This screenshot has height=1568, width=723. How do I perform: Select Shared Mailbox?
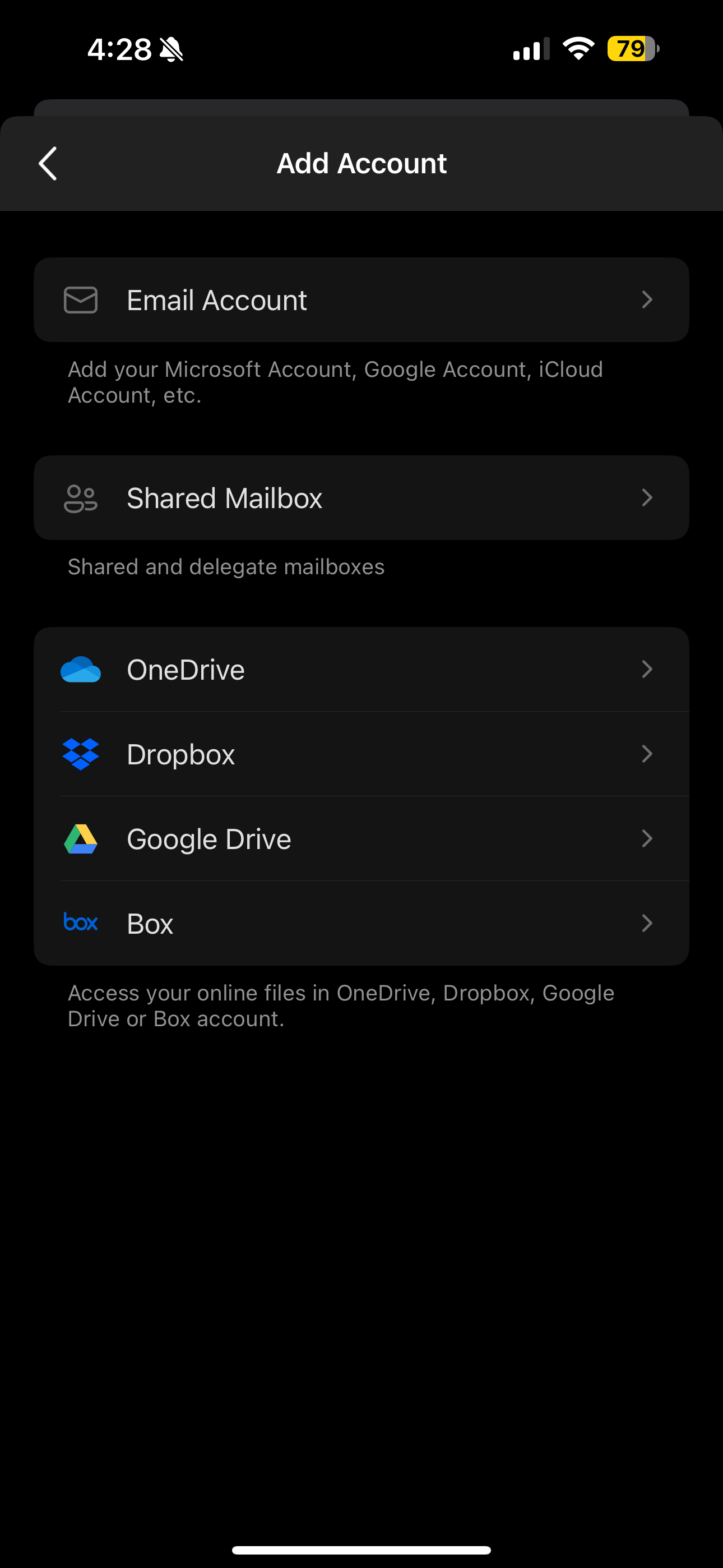pos(361,497)
